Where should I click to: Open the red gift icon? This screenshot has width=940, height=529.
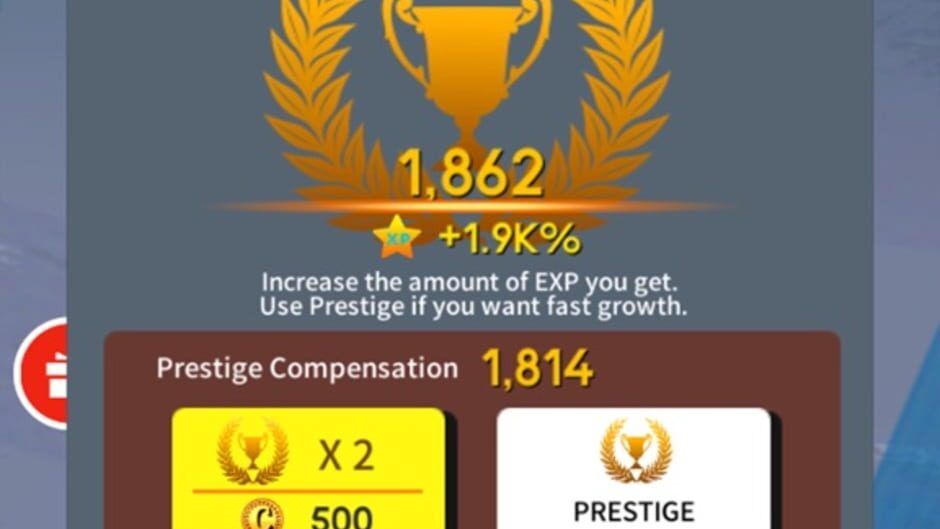(41, 373)
